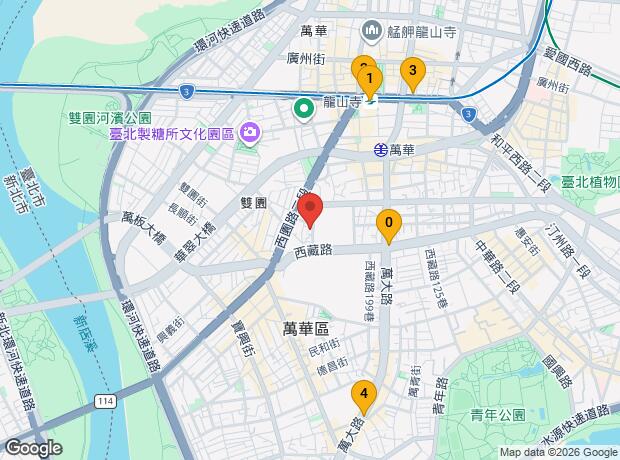Viewport: 620px width, 460px height.
Task: Select the orange marker numbered 4
Action: (364, 395)
